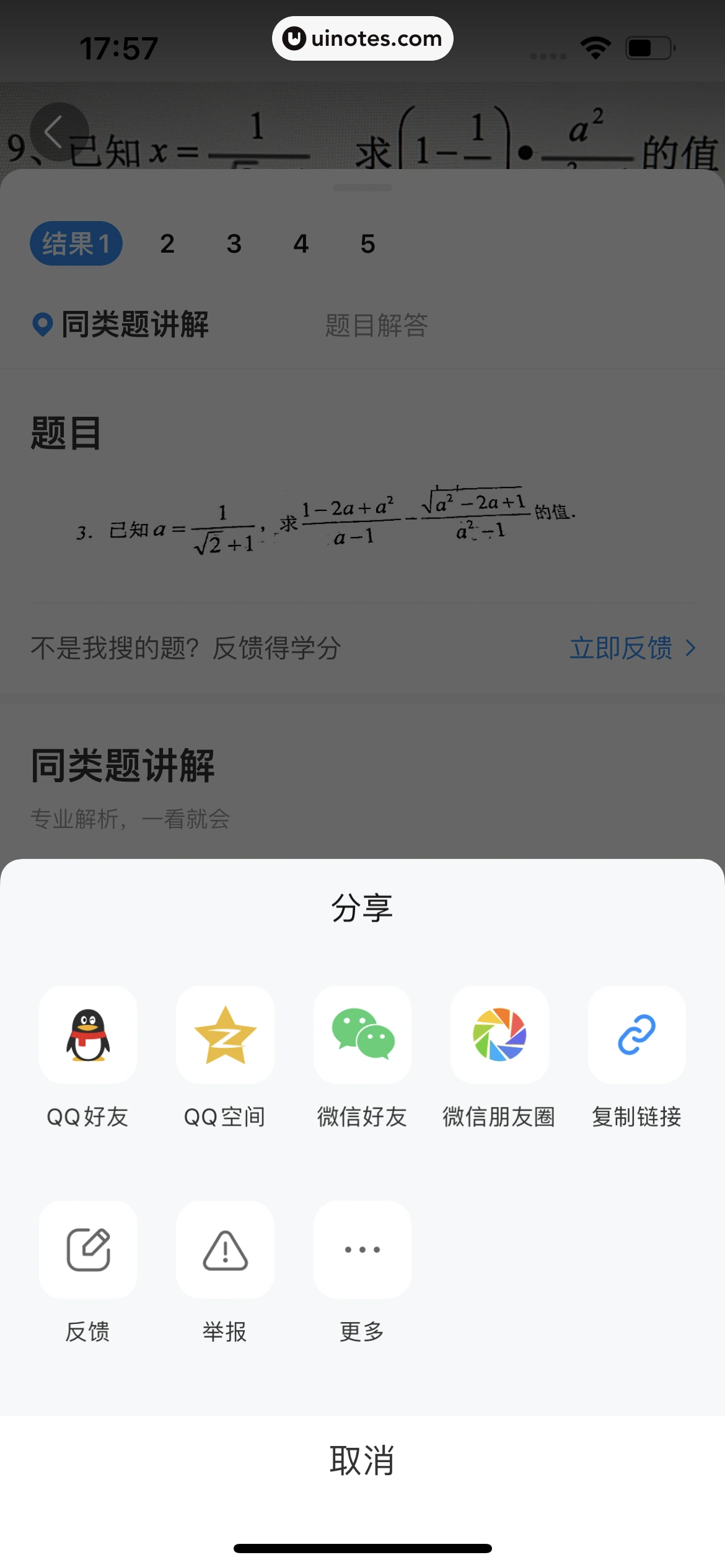Image resolution: width=725 pixels, height=1568 pixels.
Task: Dismiss the share sheet with 取消
Action: [x=362, y=1461]
